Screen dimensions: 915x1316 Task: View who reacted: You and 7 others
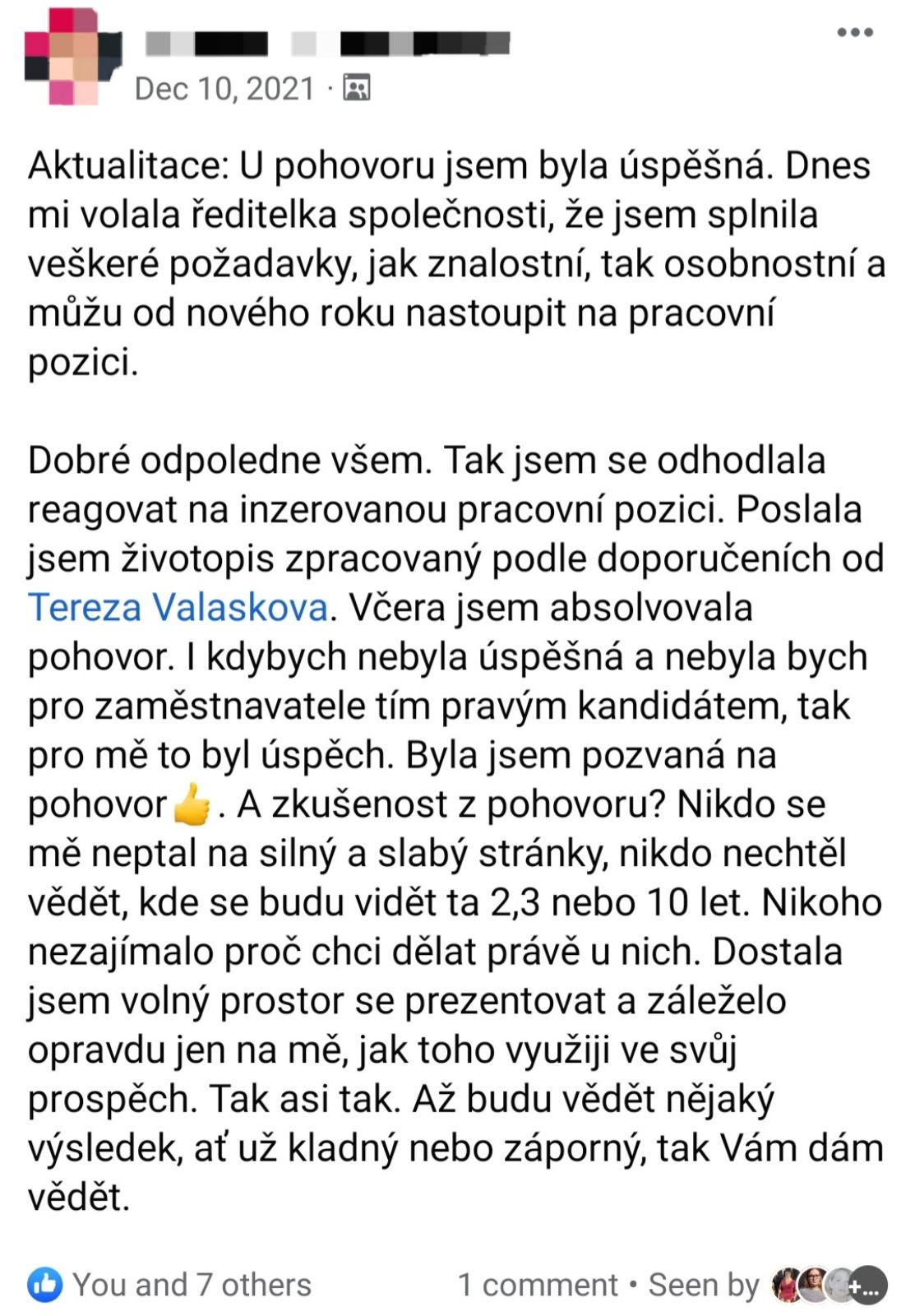[x=191, y=1285]
